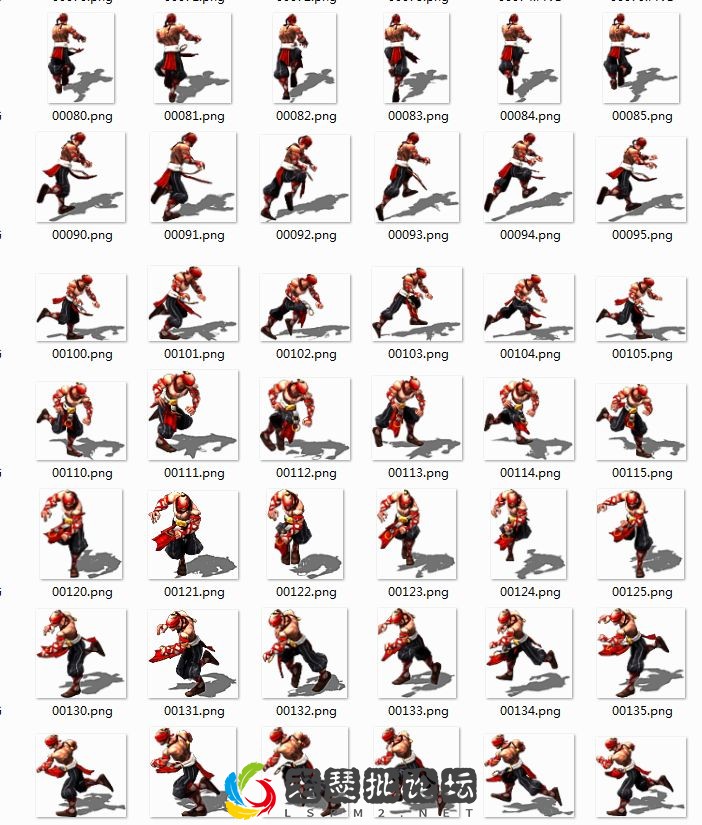This screenshot has height=825, width=702.
Task: Open the file 00080.png
Action: pos(81,58)
